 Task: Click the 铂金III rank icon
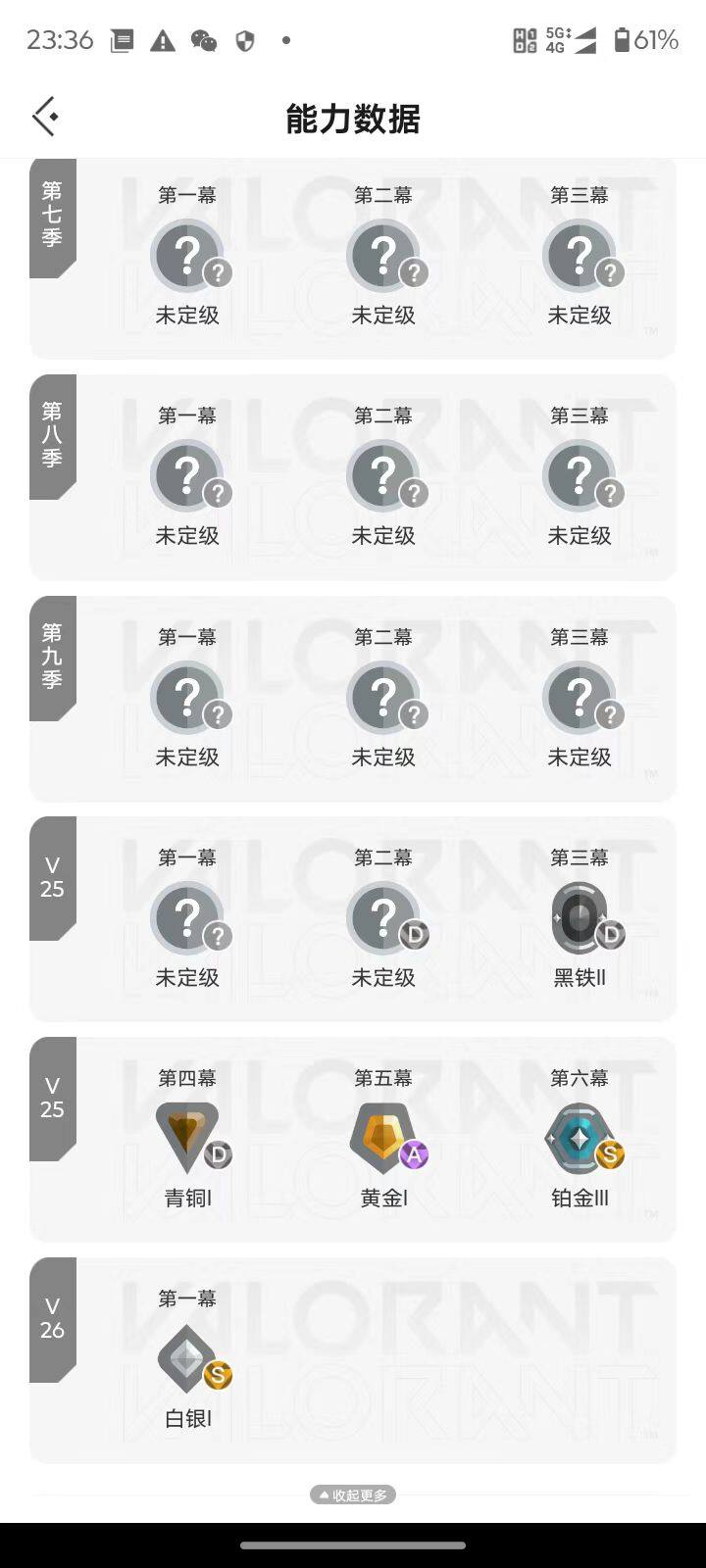pyautogui.click(x=580, y=1137)
